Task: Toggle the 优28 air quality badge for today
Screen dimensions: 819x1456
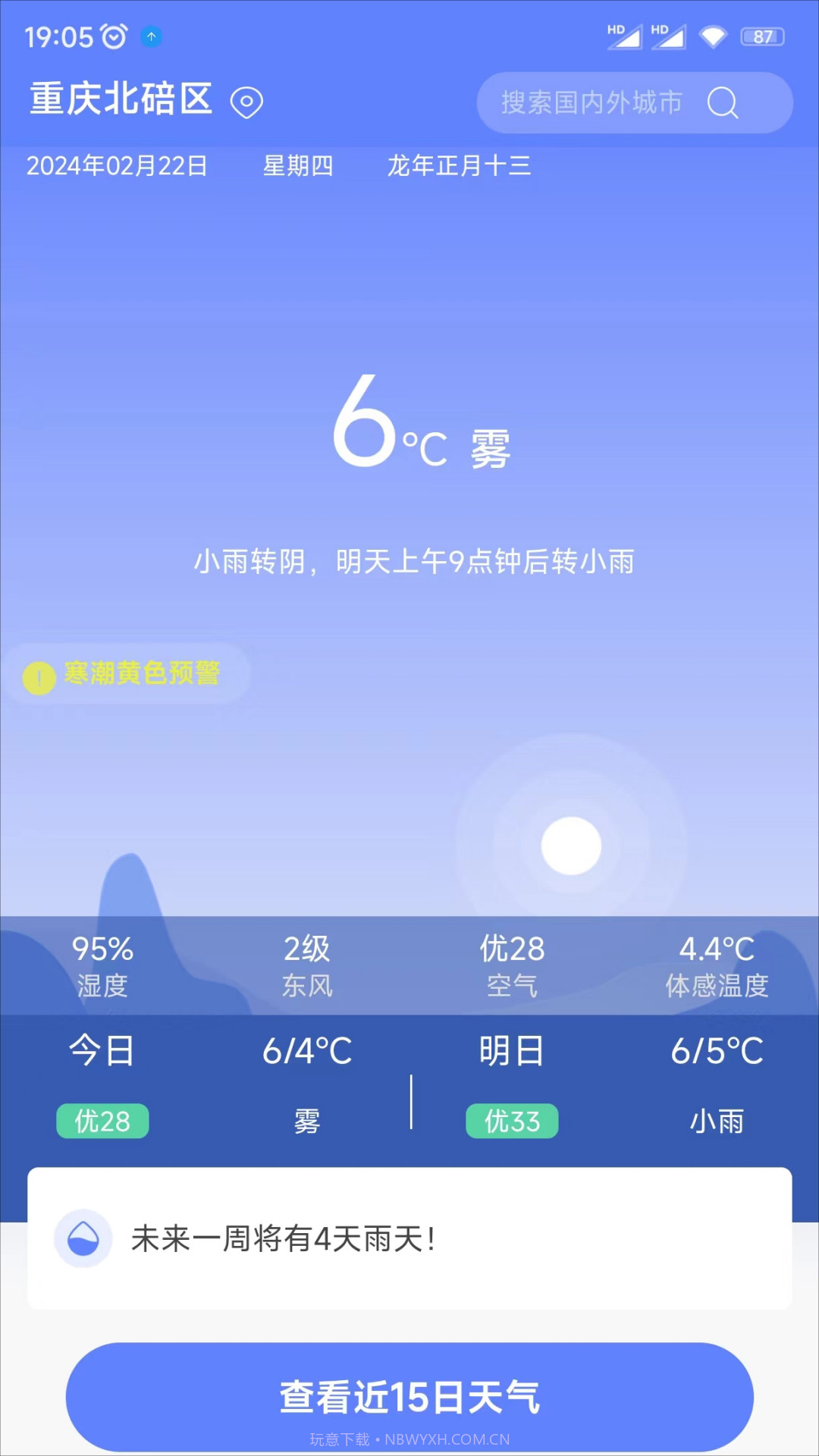Action: pyautogui.click(x=102, y=1122)
